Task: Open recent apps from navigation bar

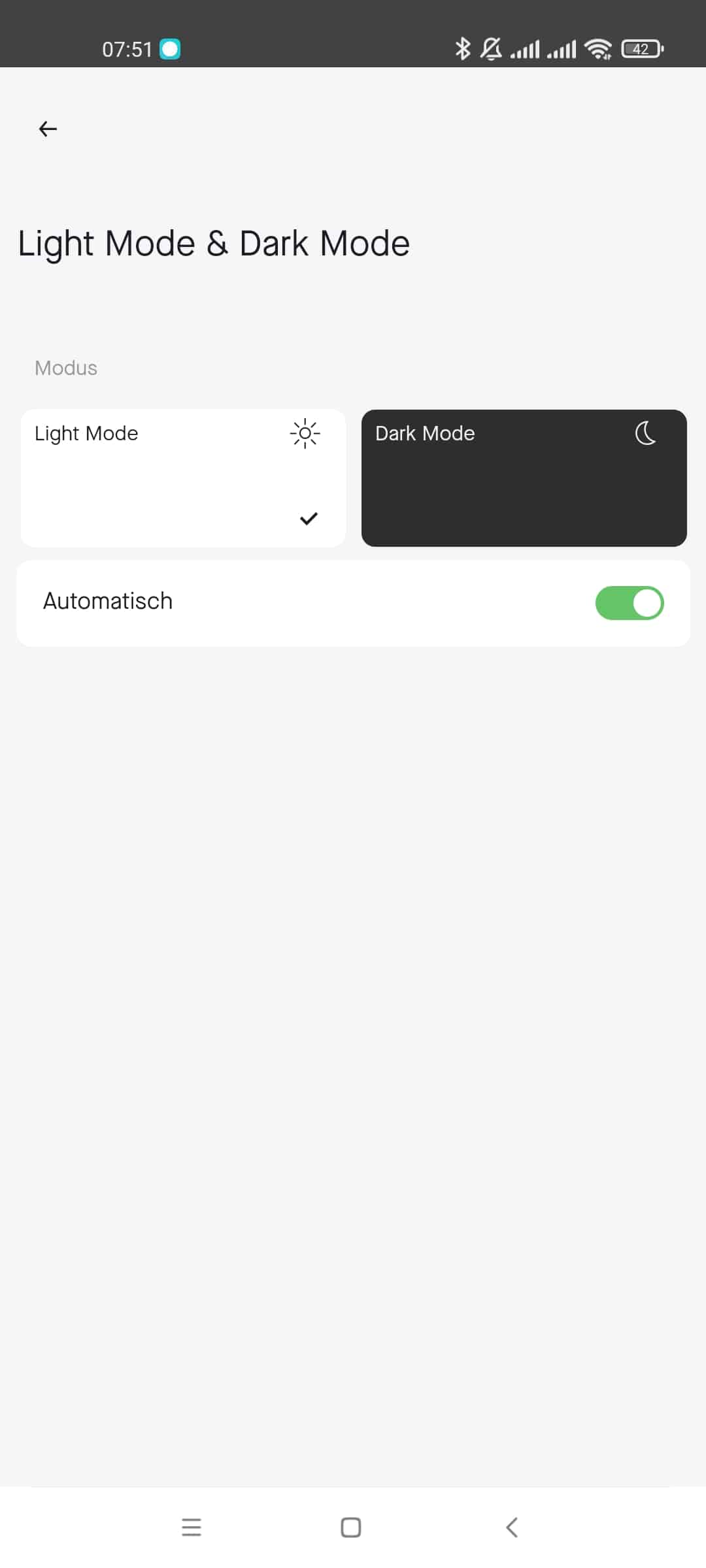Action: click(x=192, y=1527)
